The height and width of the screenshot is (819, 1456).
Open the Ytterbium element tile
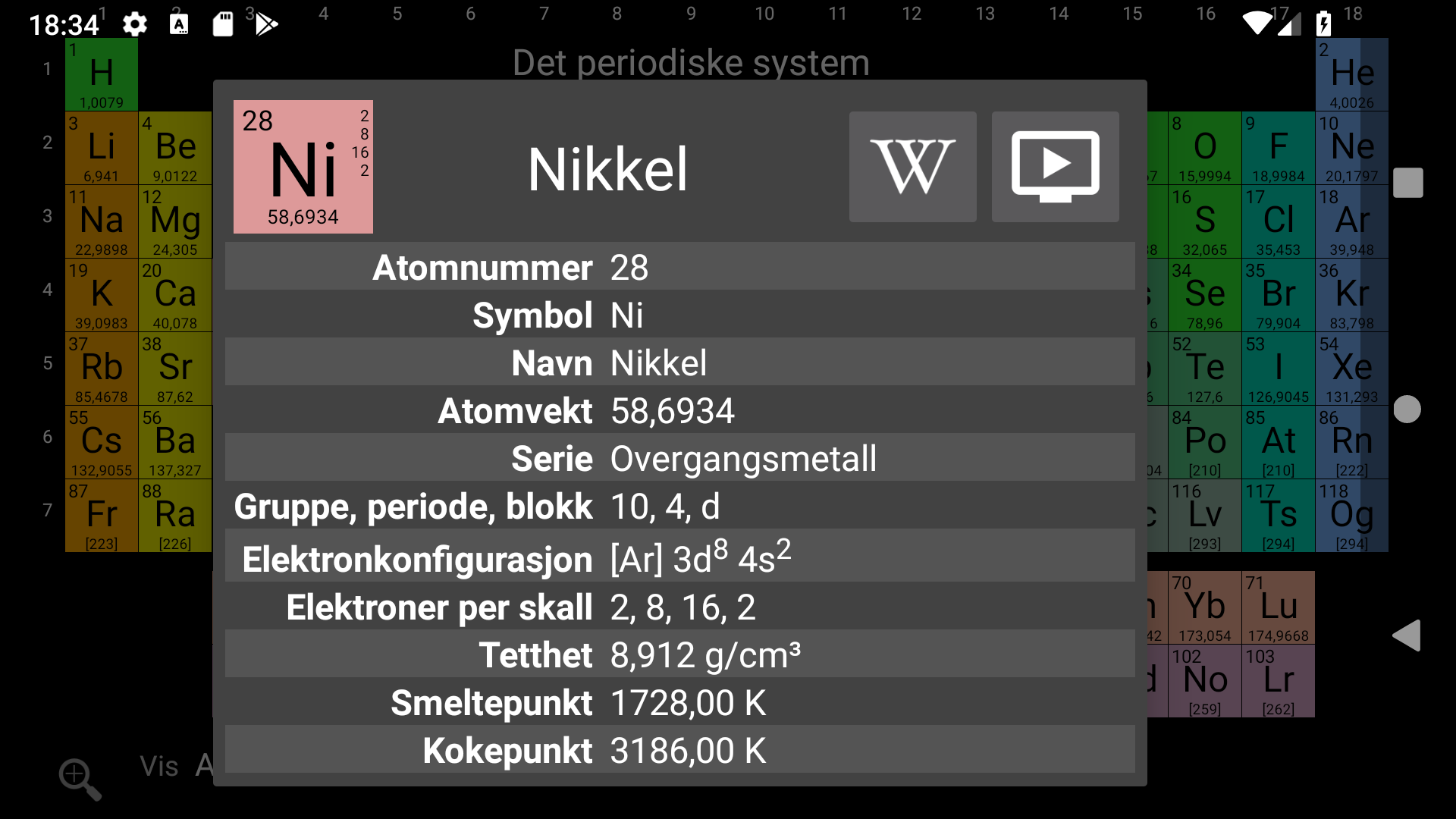pos(1205,607)
